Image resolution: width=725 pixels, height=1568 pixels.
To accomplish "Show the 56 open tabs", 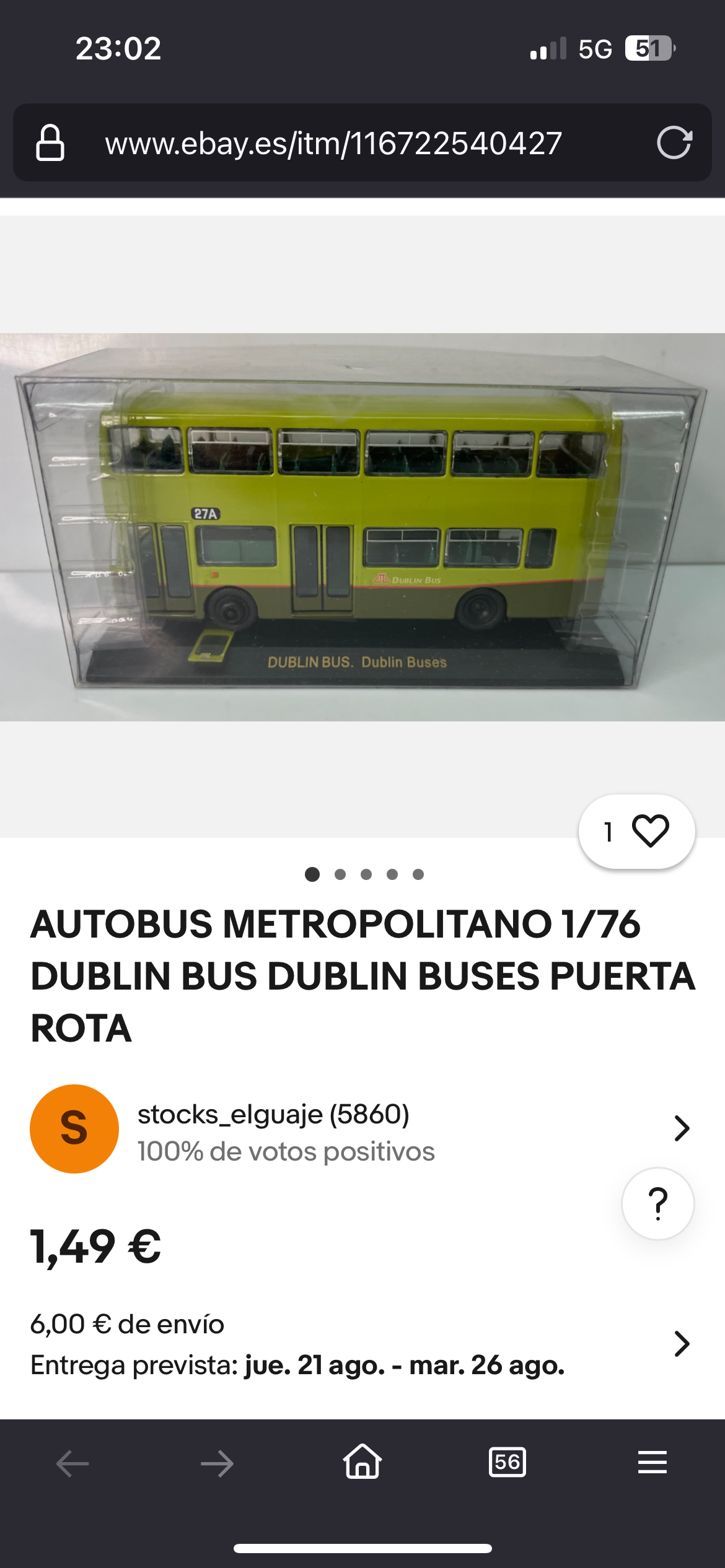I will point(507,1463).
